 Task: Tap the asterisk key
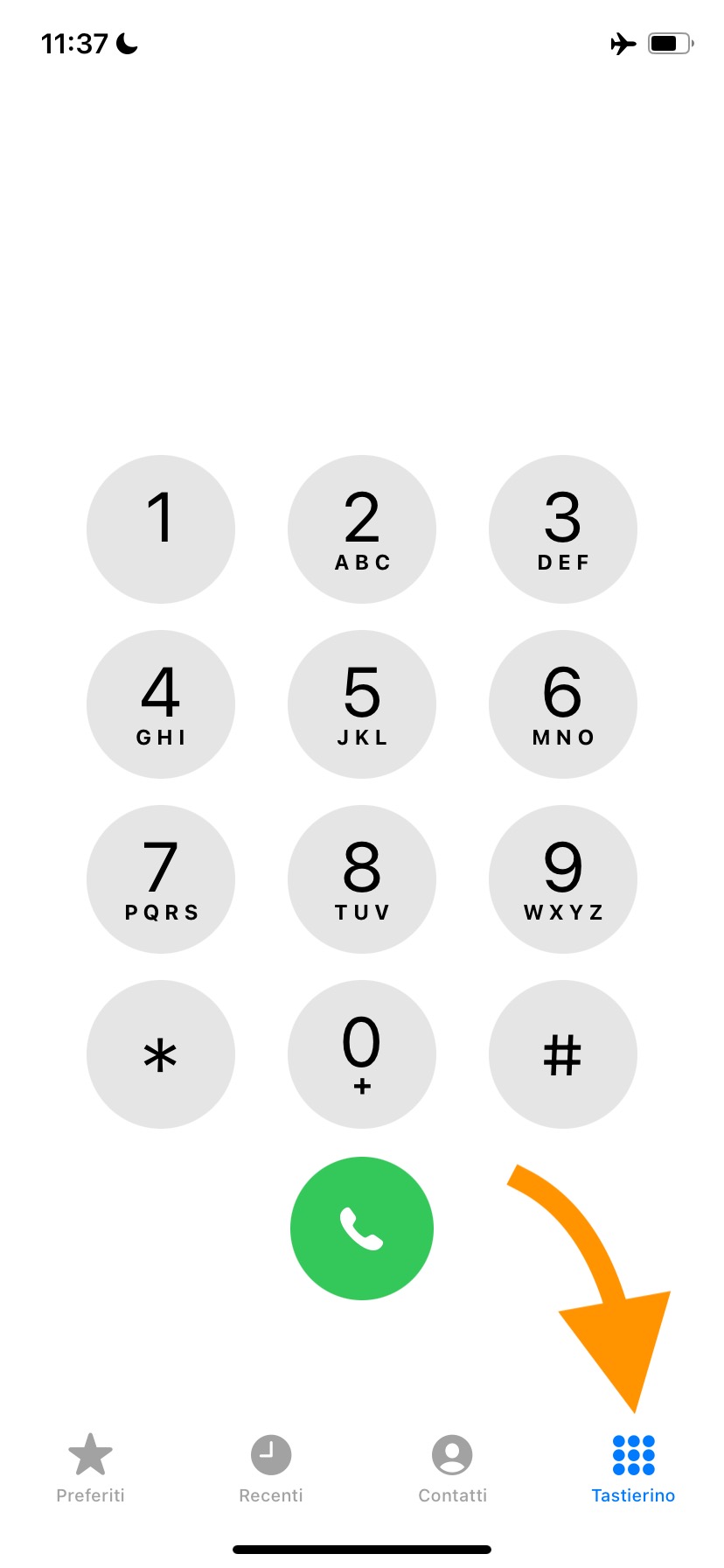tap(161, 1054)
